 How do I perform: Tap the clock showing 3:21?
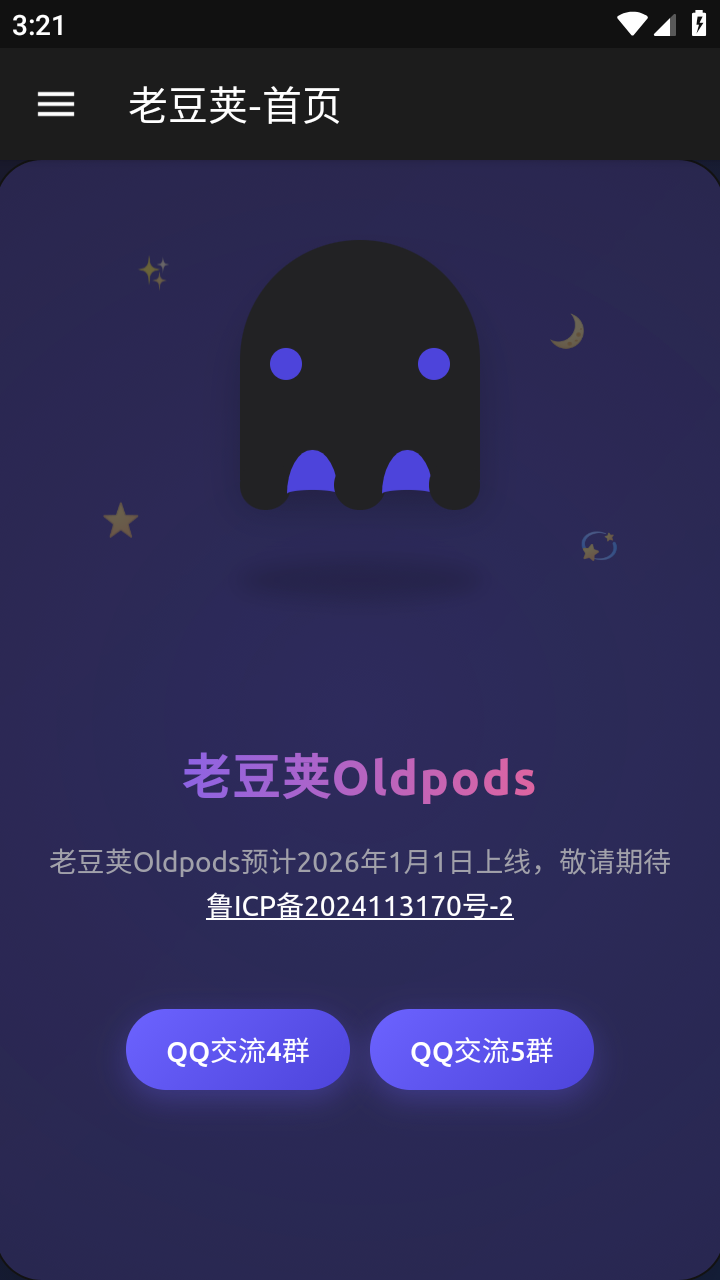tap(37, 25)
